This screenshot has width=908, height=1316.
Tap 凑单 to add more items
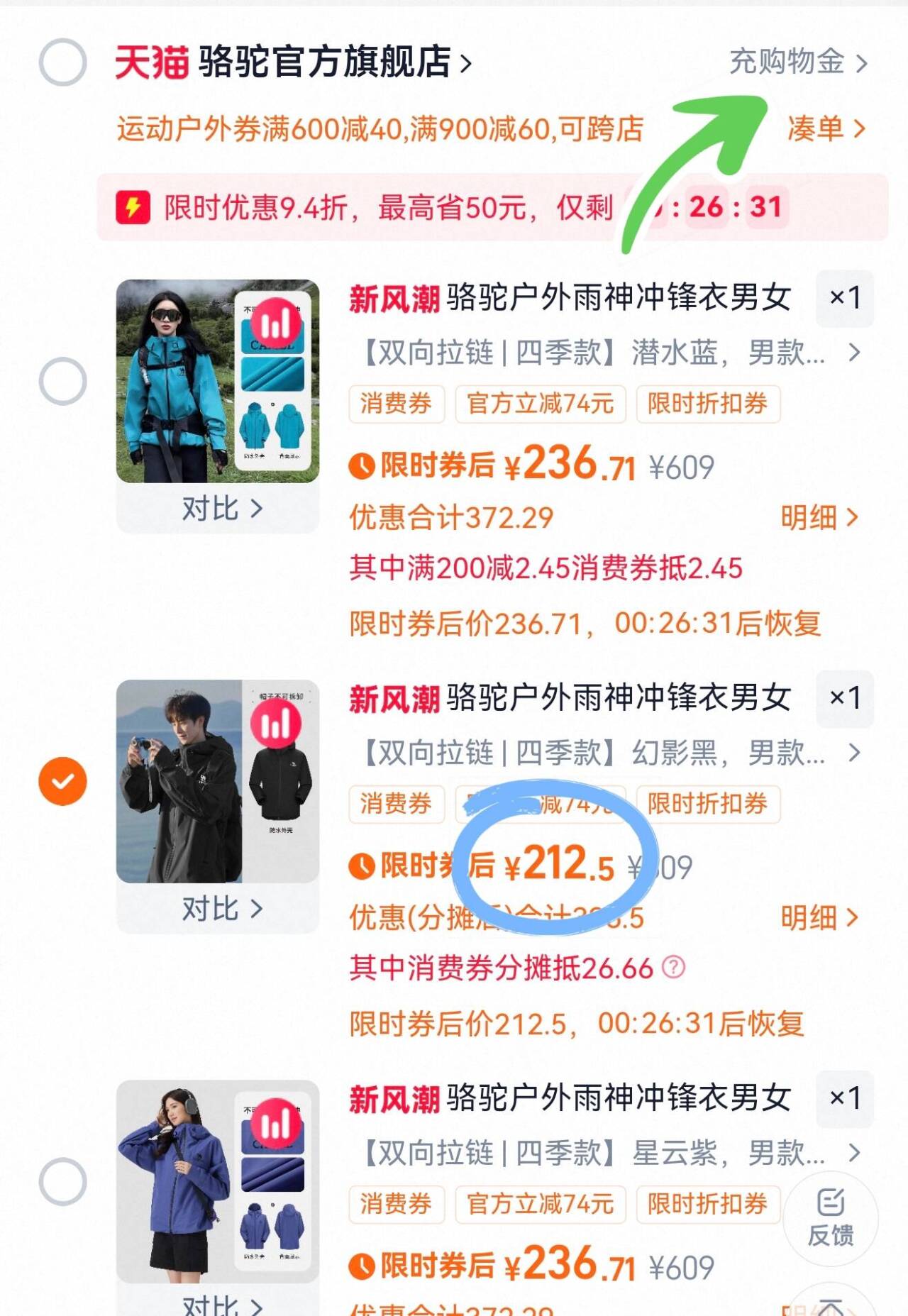coord(826,129)
